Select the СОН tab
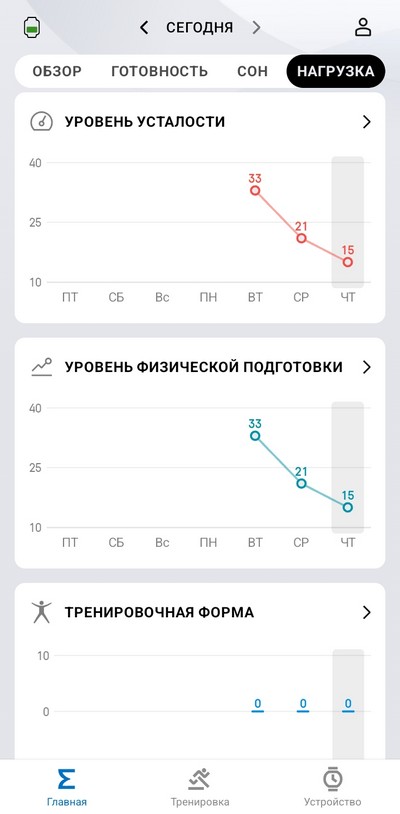This screenshot has height=814, width=400. (x=253, y=71)
